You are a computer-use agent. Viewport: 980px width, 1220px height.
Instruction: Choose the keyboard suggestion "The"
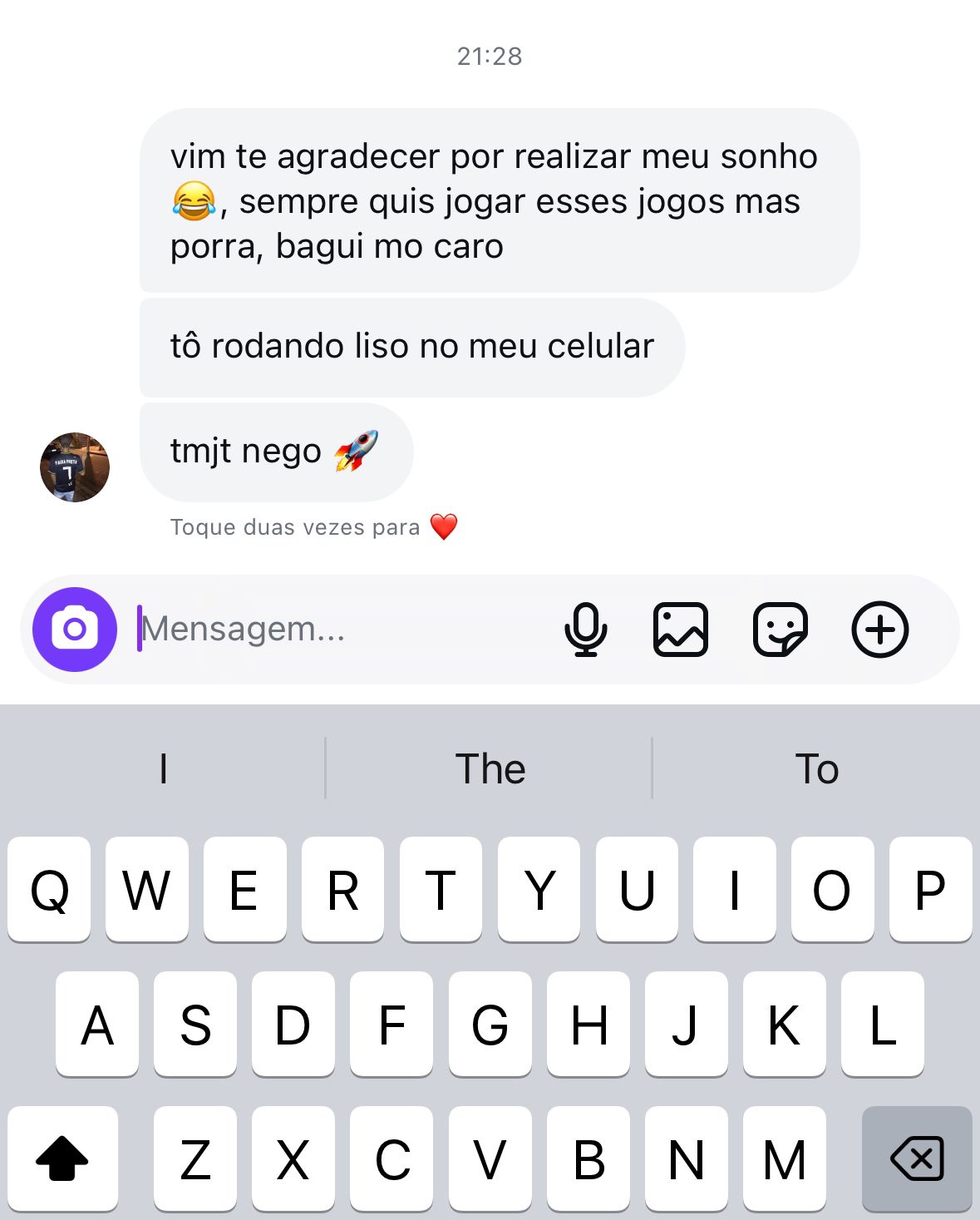point(490,768)
